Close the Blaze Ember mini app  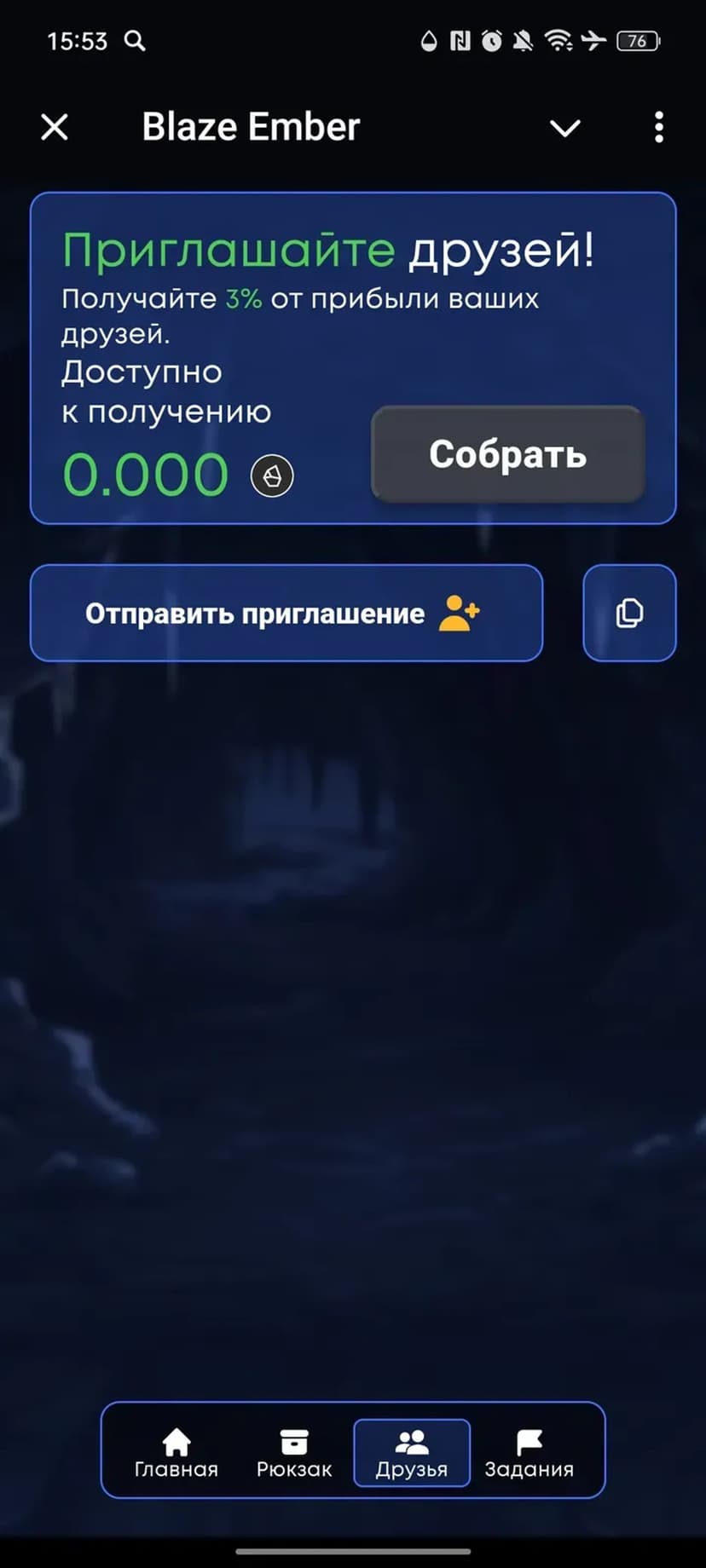tap(55, 128)
